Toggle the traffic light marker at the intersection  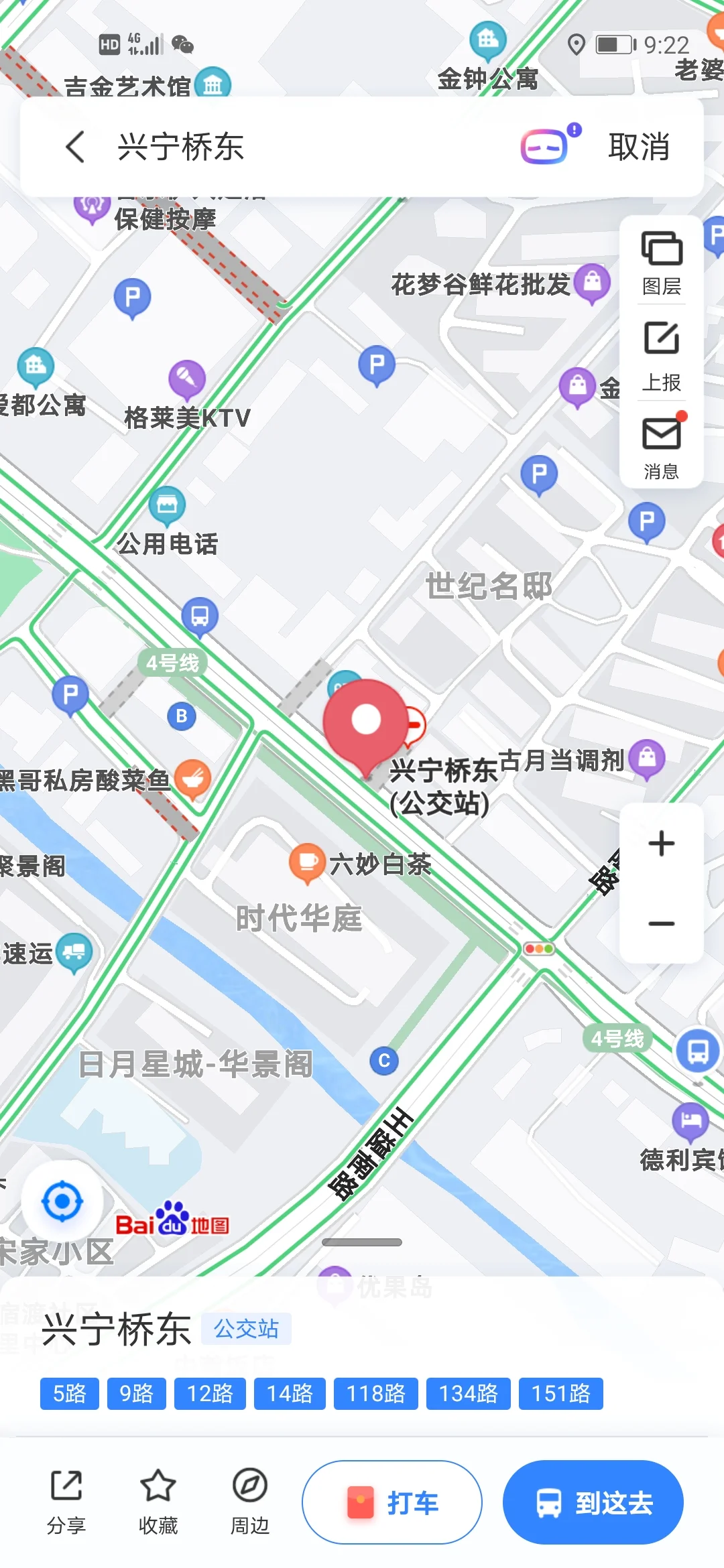[540, 948]
